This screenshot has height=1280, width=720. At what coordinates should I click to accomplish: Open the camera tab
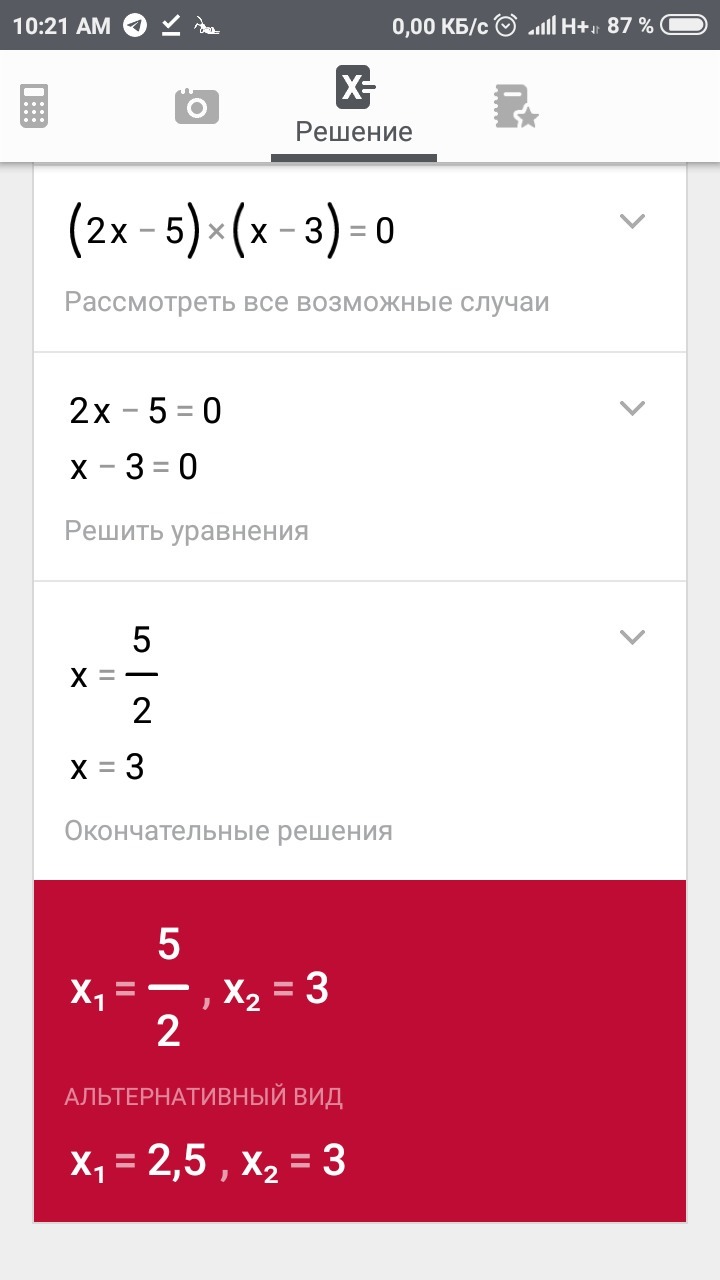point(196,105)
